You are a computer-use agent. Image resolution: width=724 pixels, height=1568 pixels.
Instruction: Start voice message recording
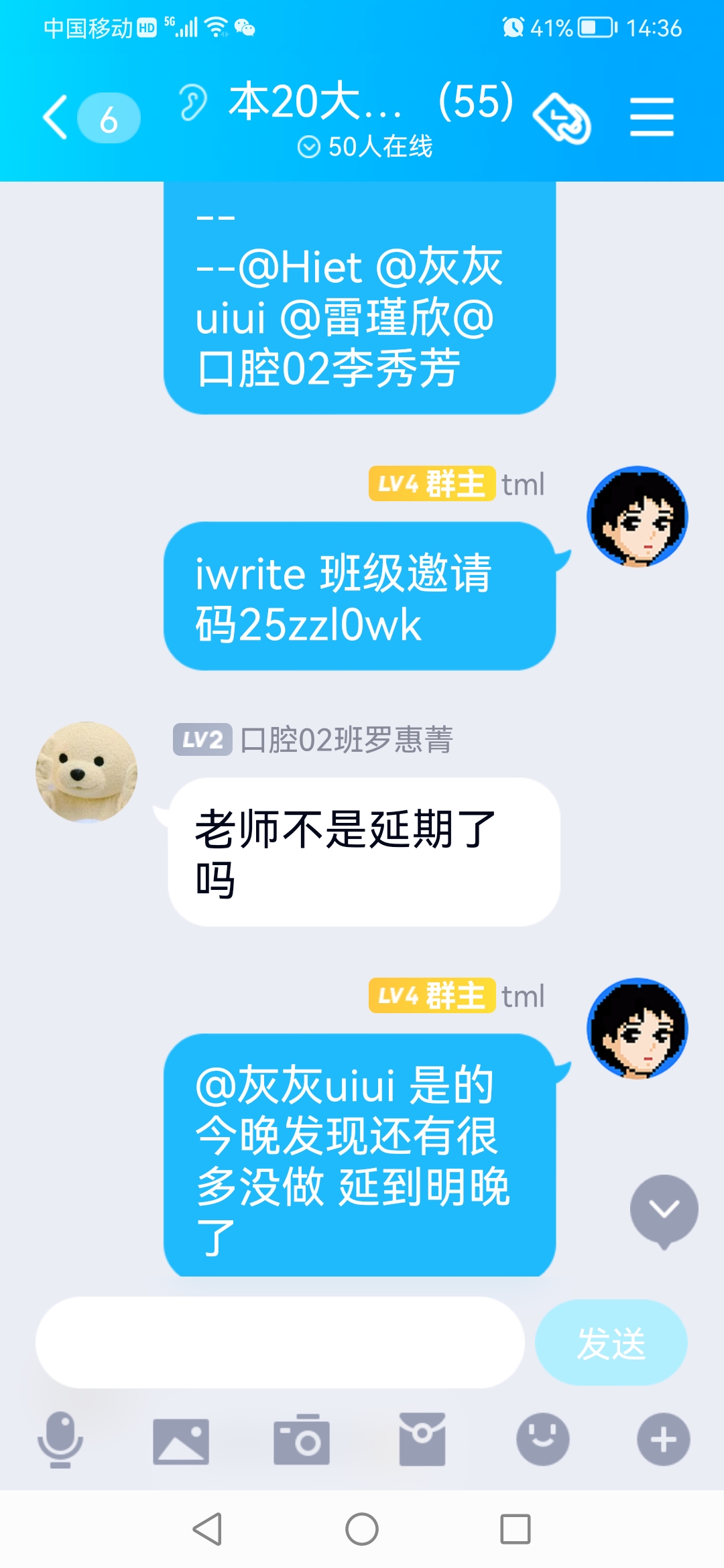point(60,1439)
